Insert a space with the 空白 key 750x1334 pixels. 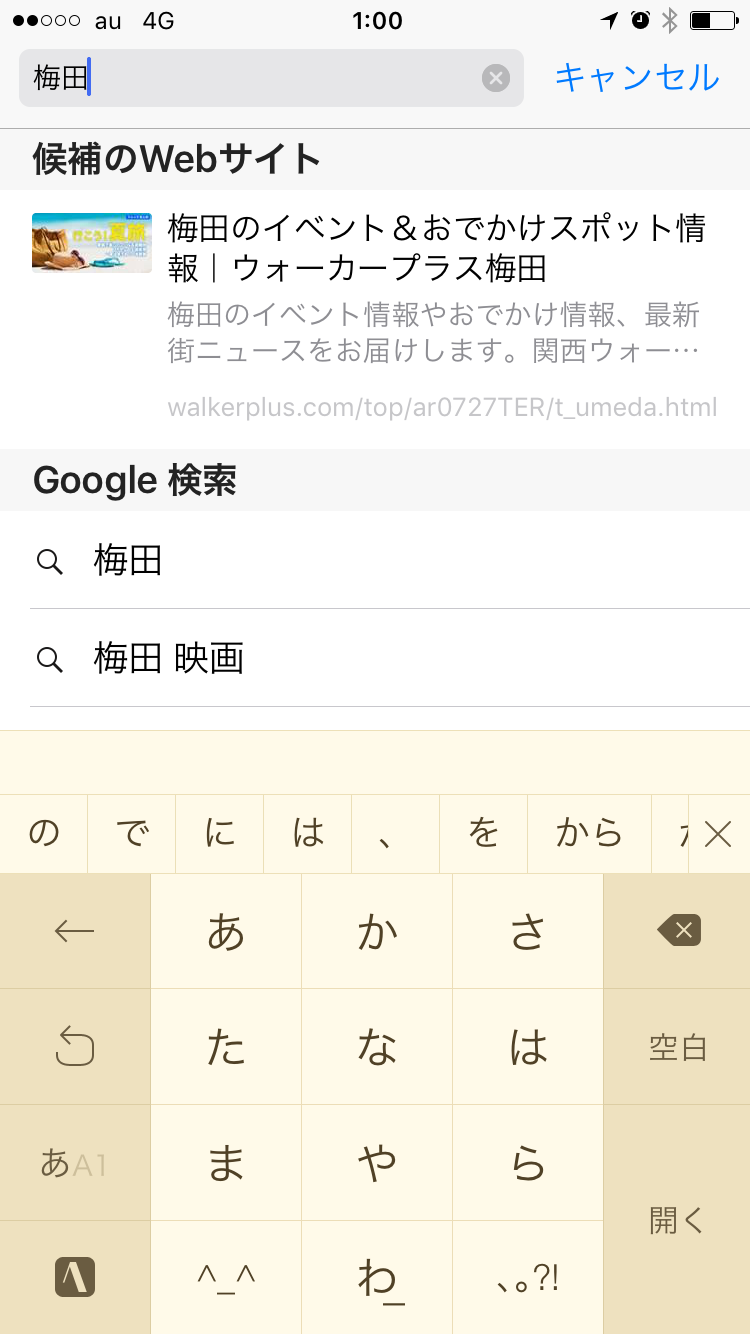tap(678, 1047)
